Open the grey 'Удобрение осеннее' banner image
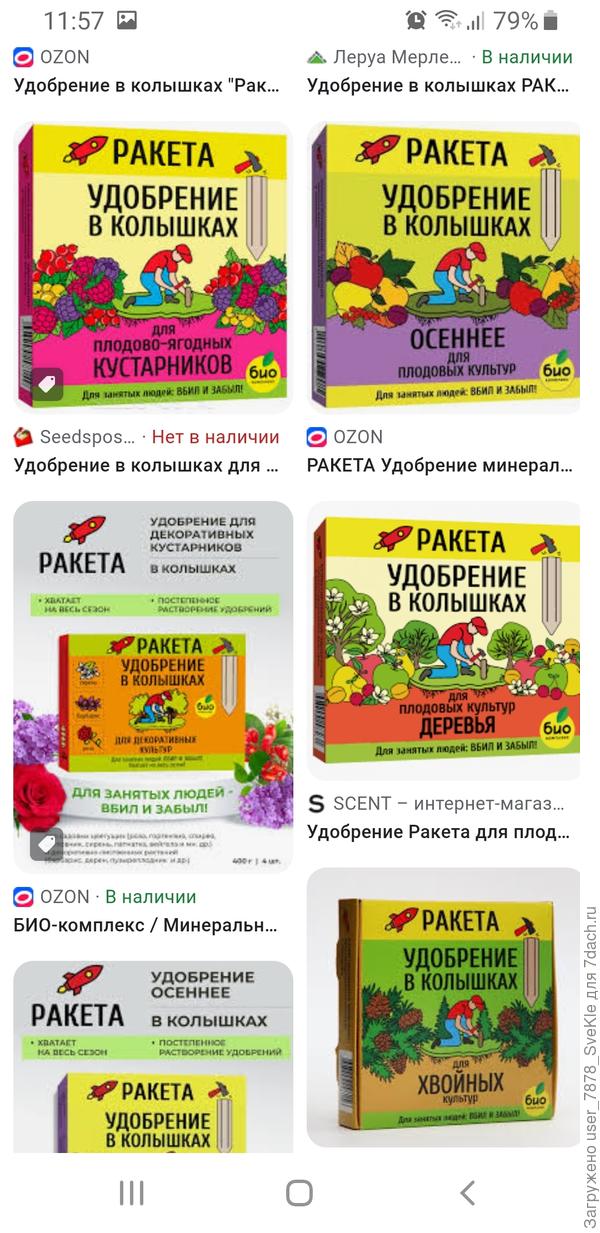 [152, 1056]
